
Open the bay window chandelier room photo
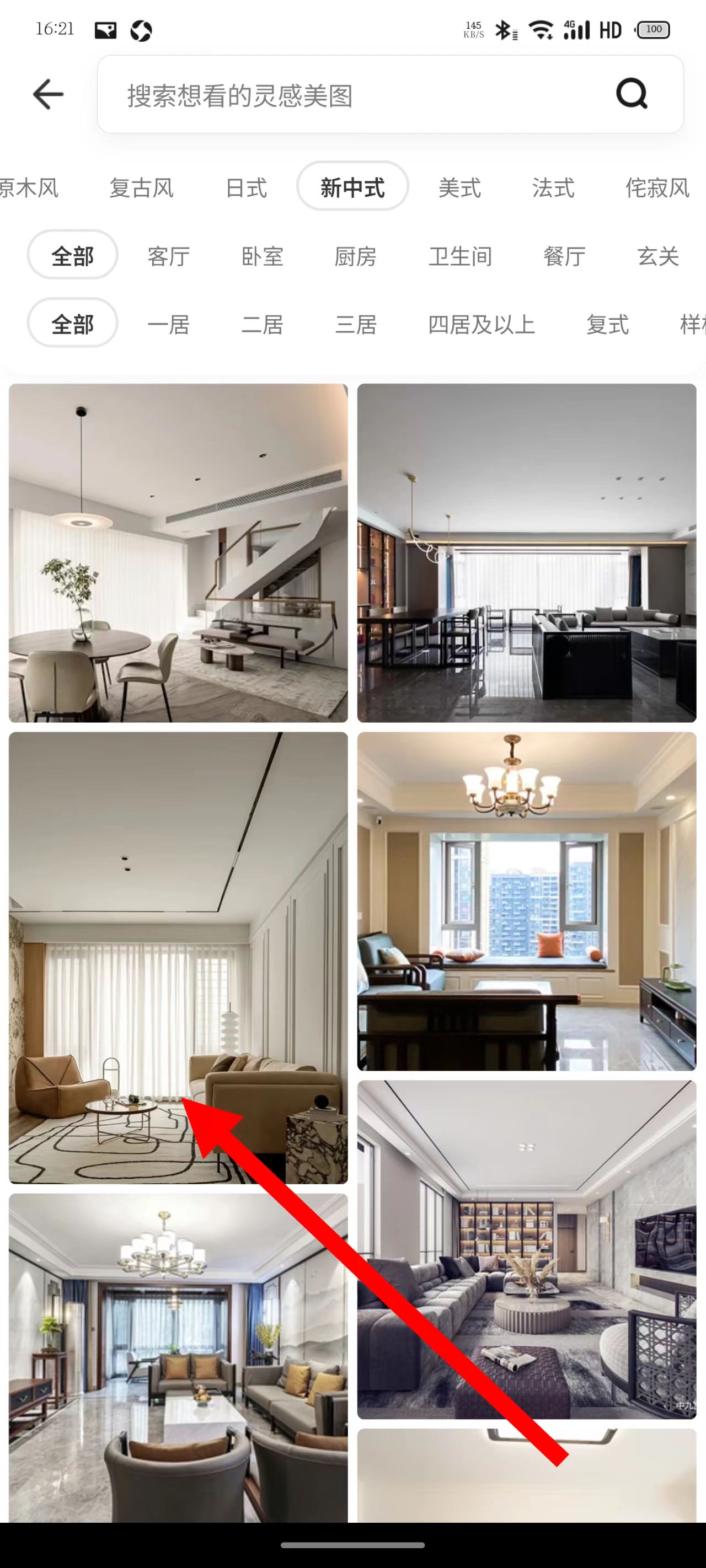click(526, 901)
